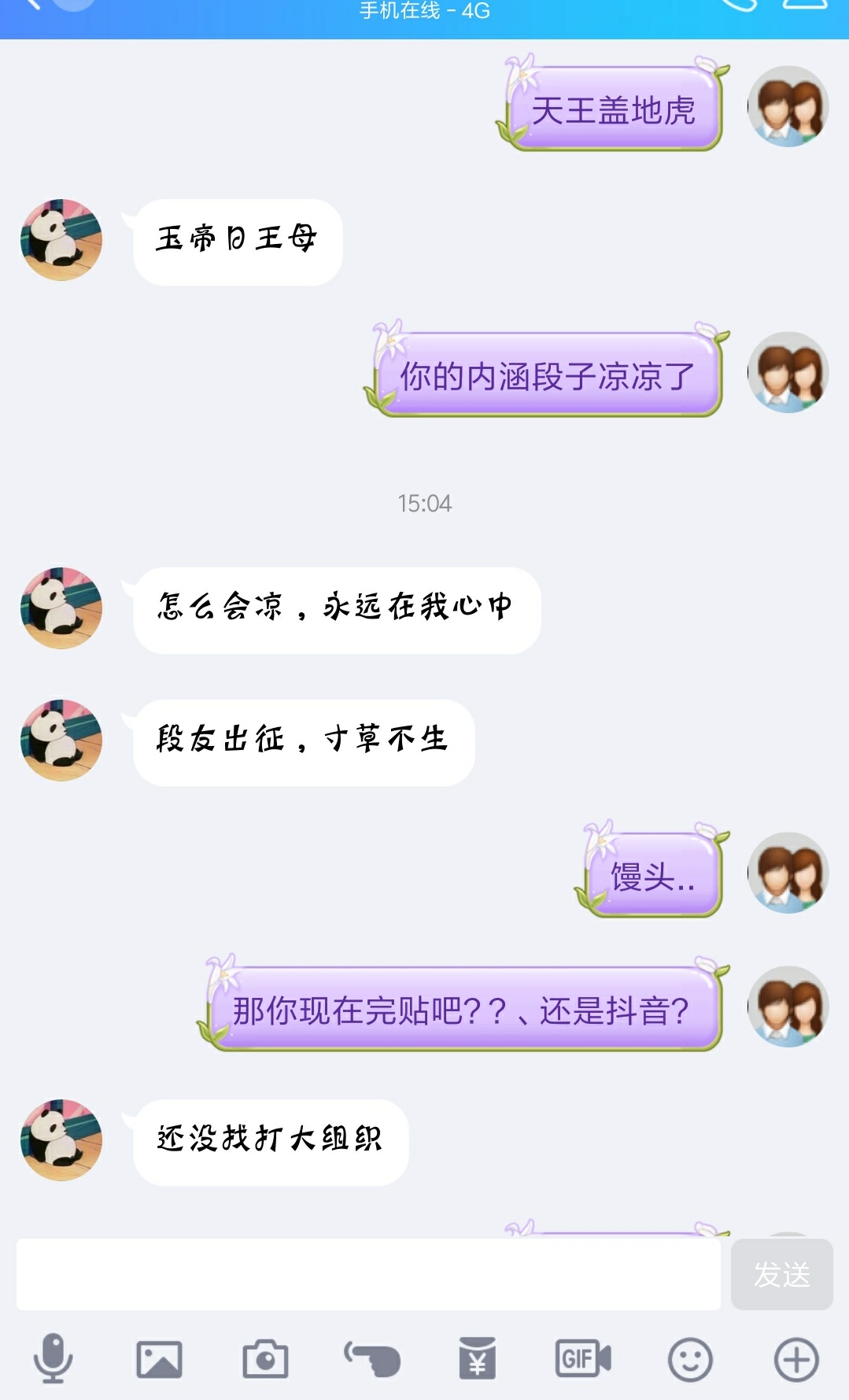The height and width of the screenshot is (1400, 849).
Task: Tap the message input field
Action: pyautogui.click(x=368, y=1274)
